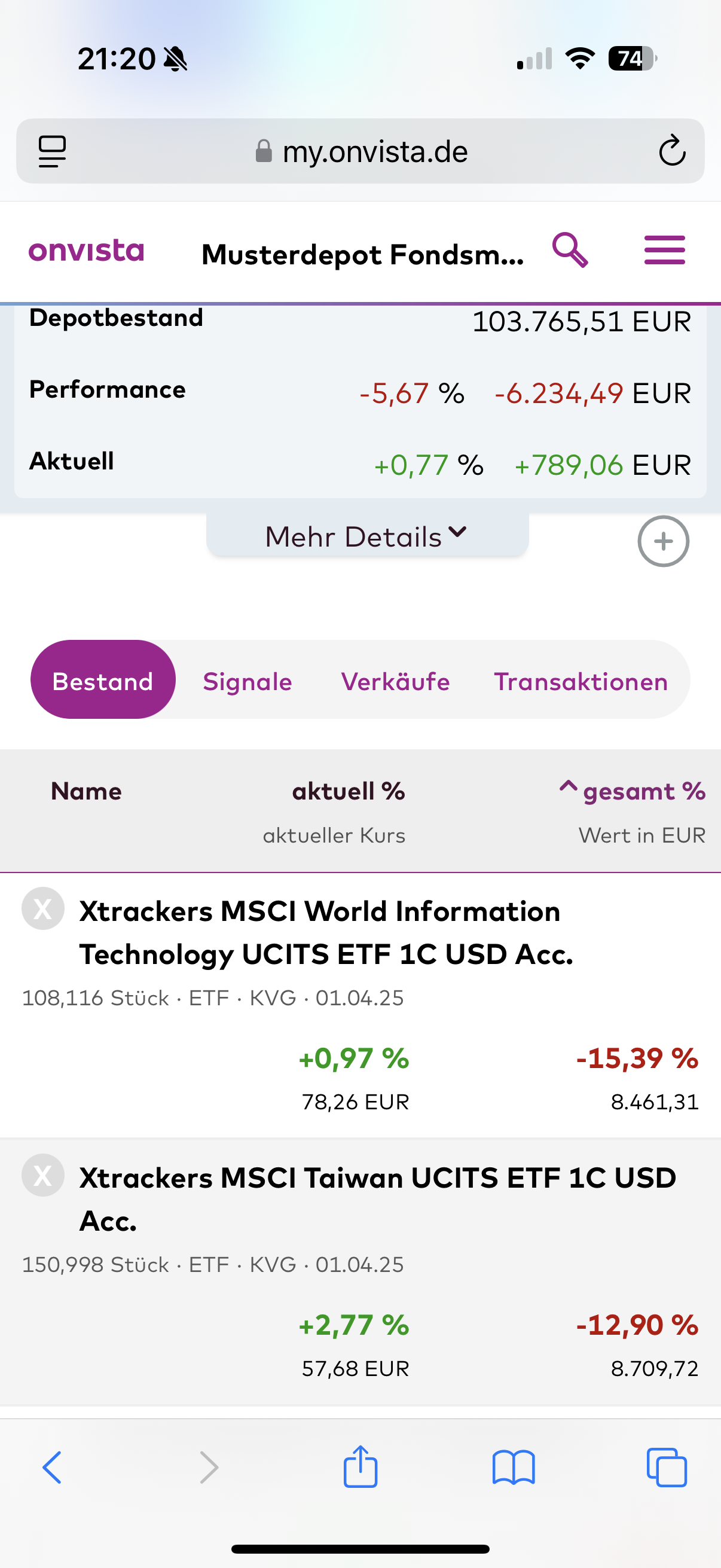
Task: Open the hamburger menu
Action: point(664,250)
